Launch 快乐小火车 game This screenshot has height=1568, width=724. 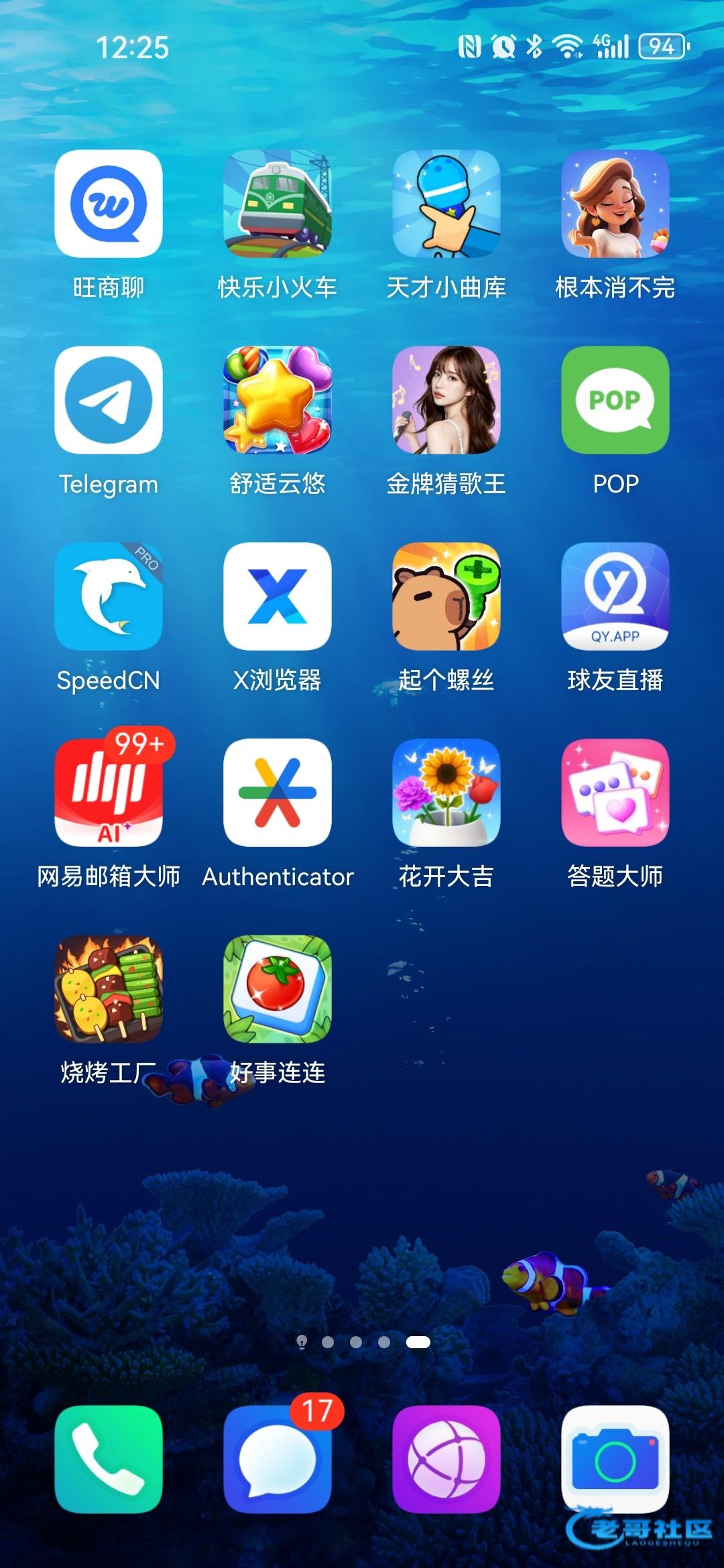click(278, 204)
